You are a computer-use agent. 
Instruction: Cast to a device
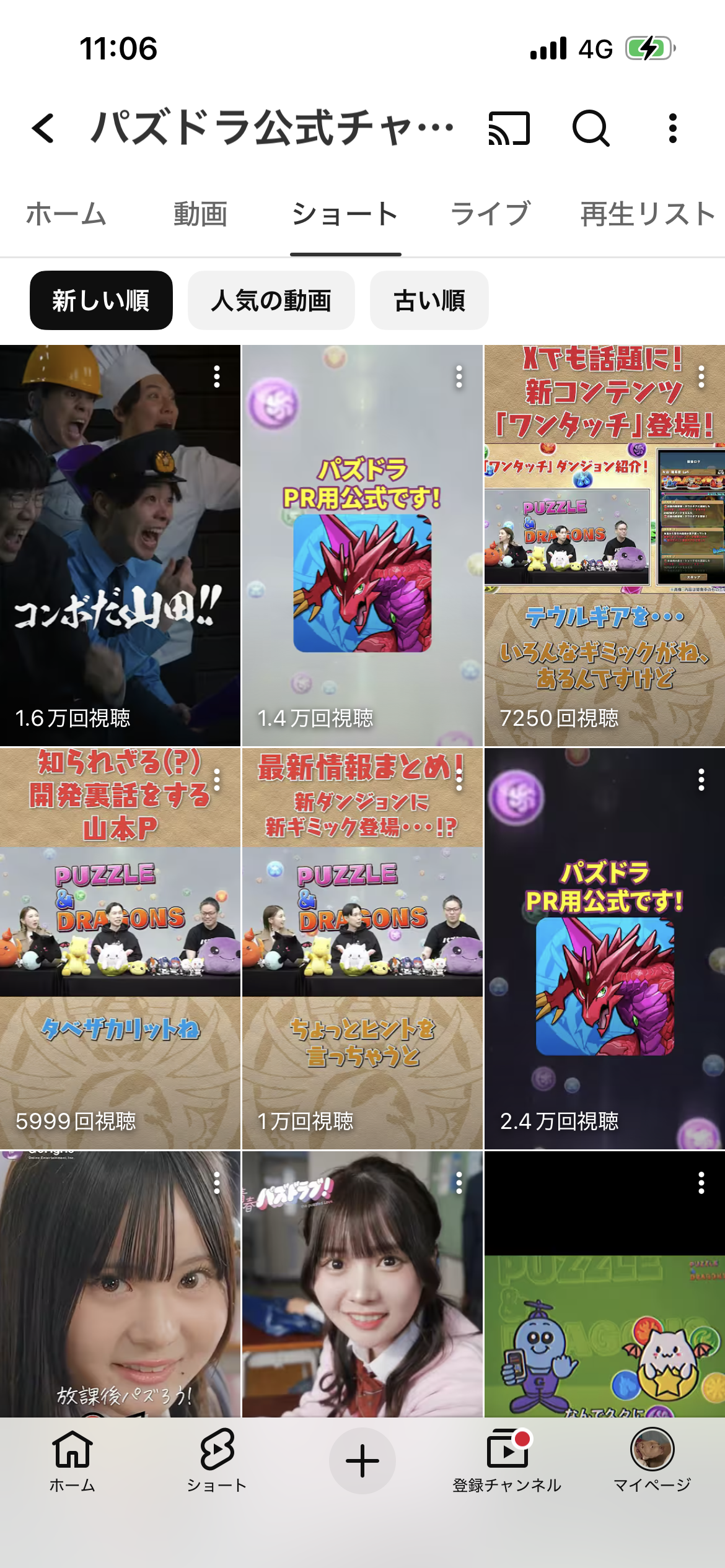tap(509, 128)
